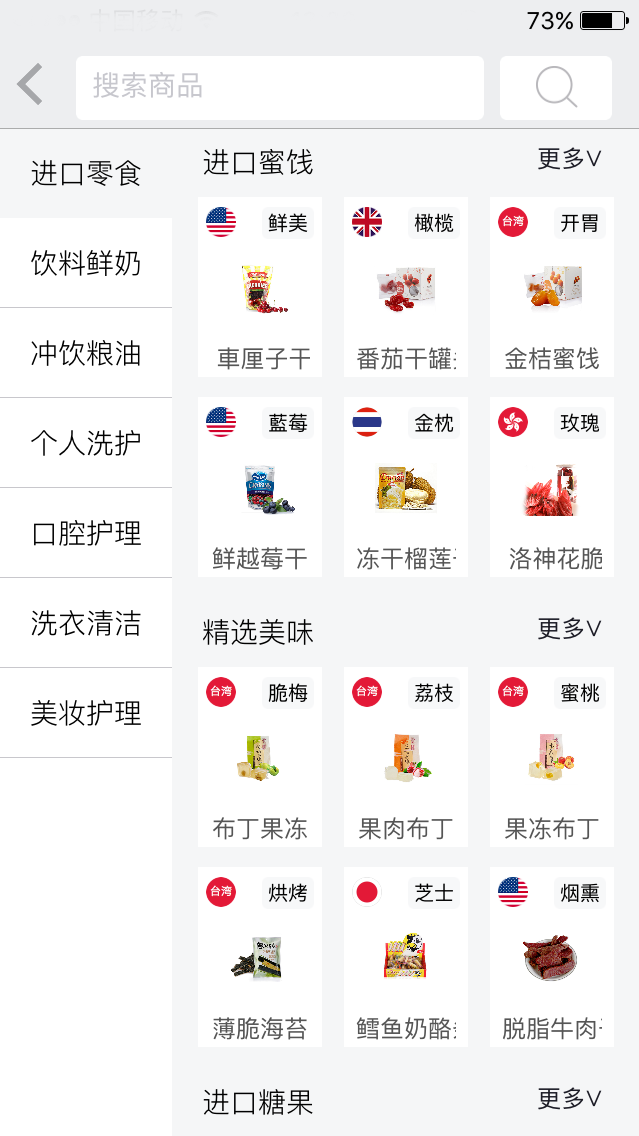Switch to 洗衣清洁 category
The height and width of the screenshot is (1136, 639).
86,623
